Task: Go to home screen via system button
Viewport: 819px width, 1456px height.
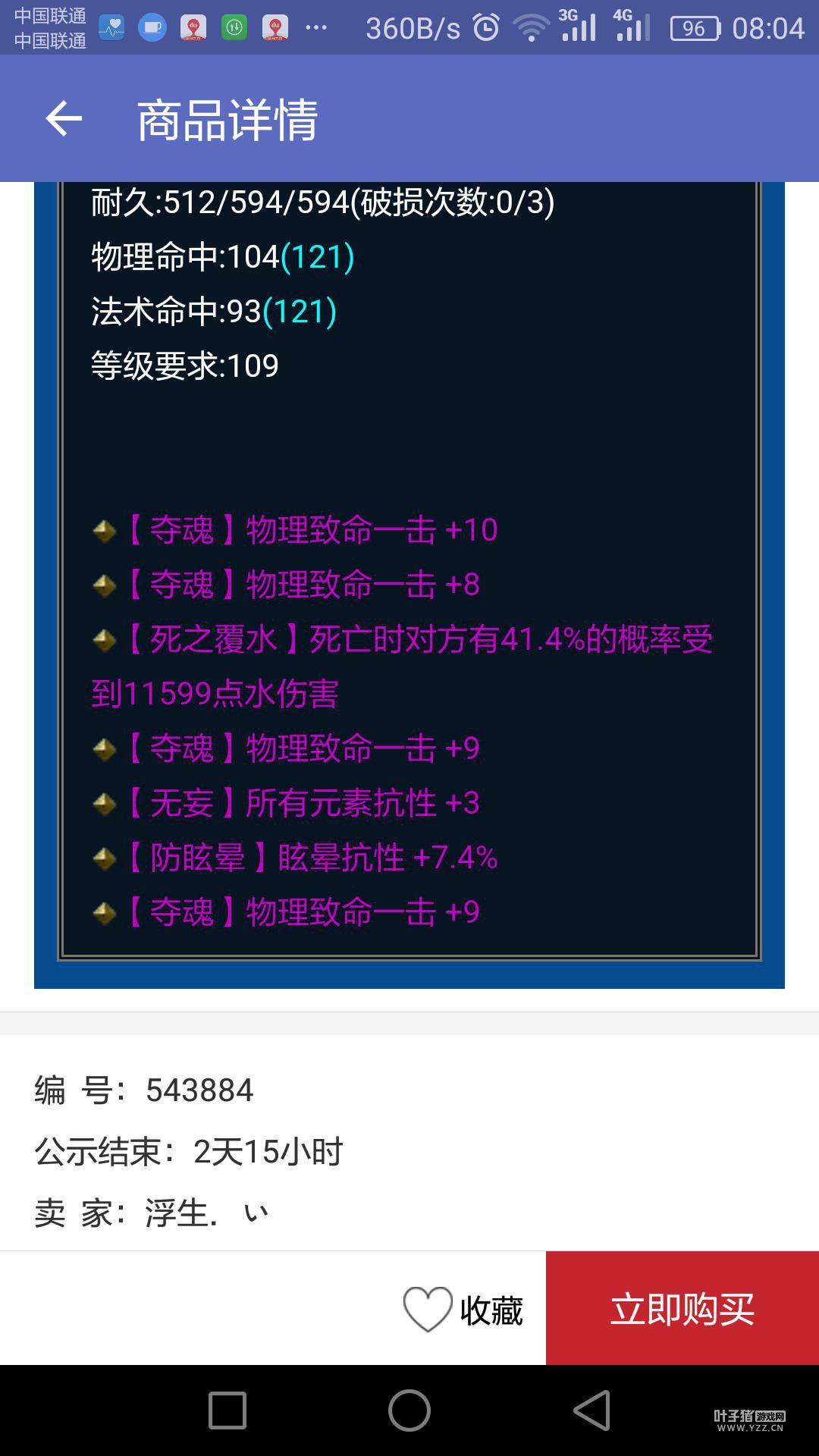Action: (x=409, y=1410)
